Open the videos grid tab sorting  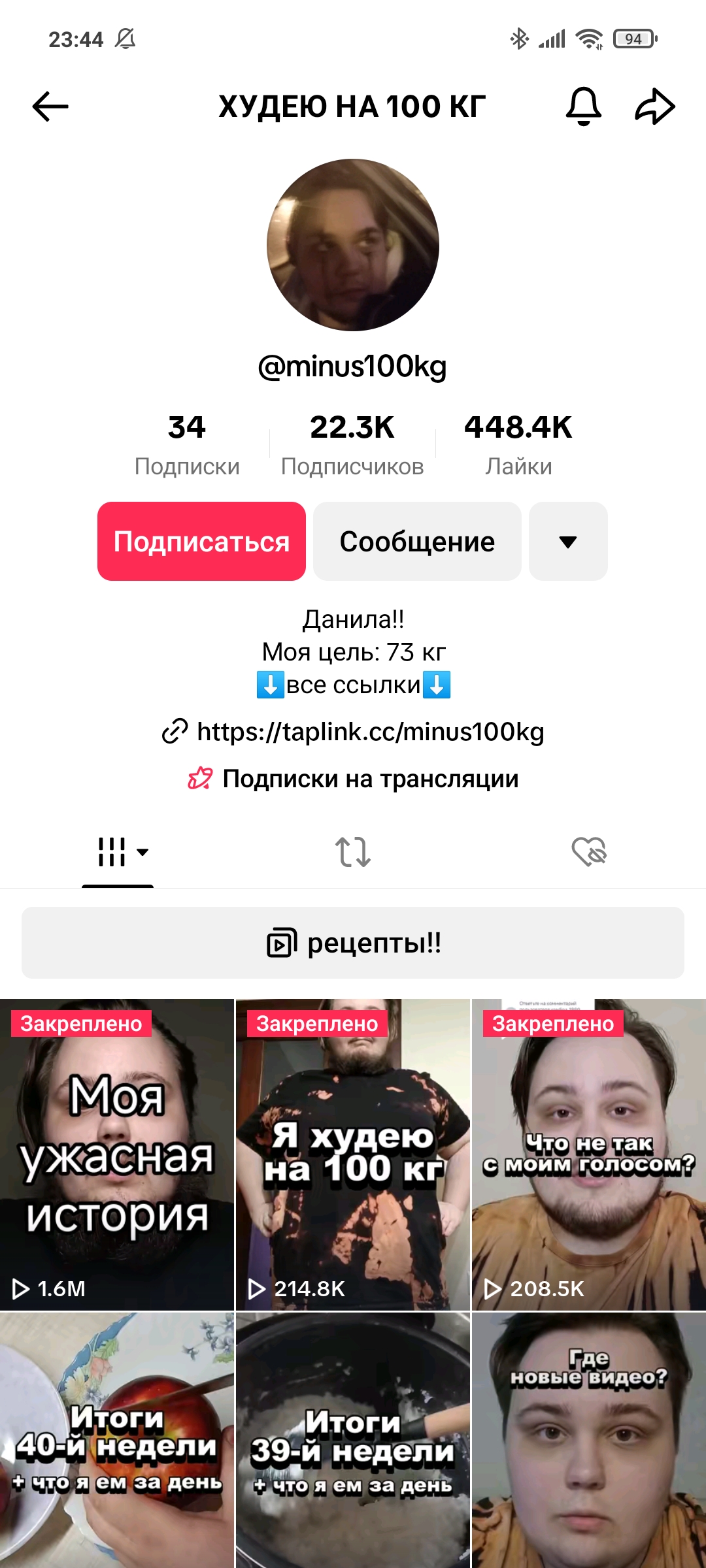[123, 852]
